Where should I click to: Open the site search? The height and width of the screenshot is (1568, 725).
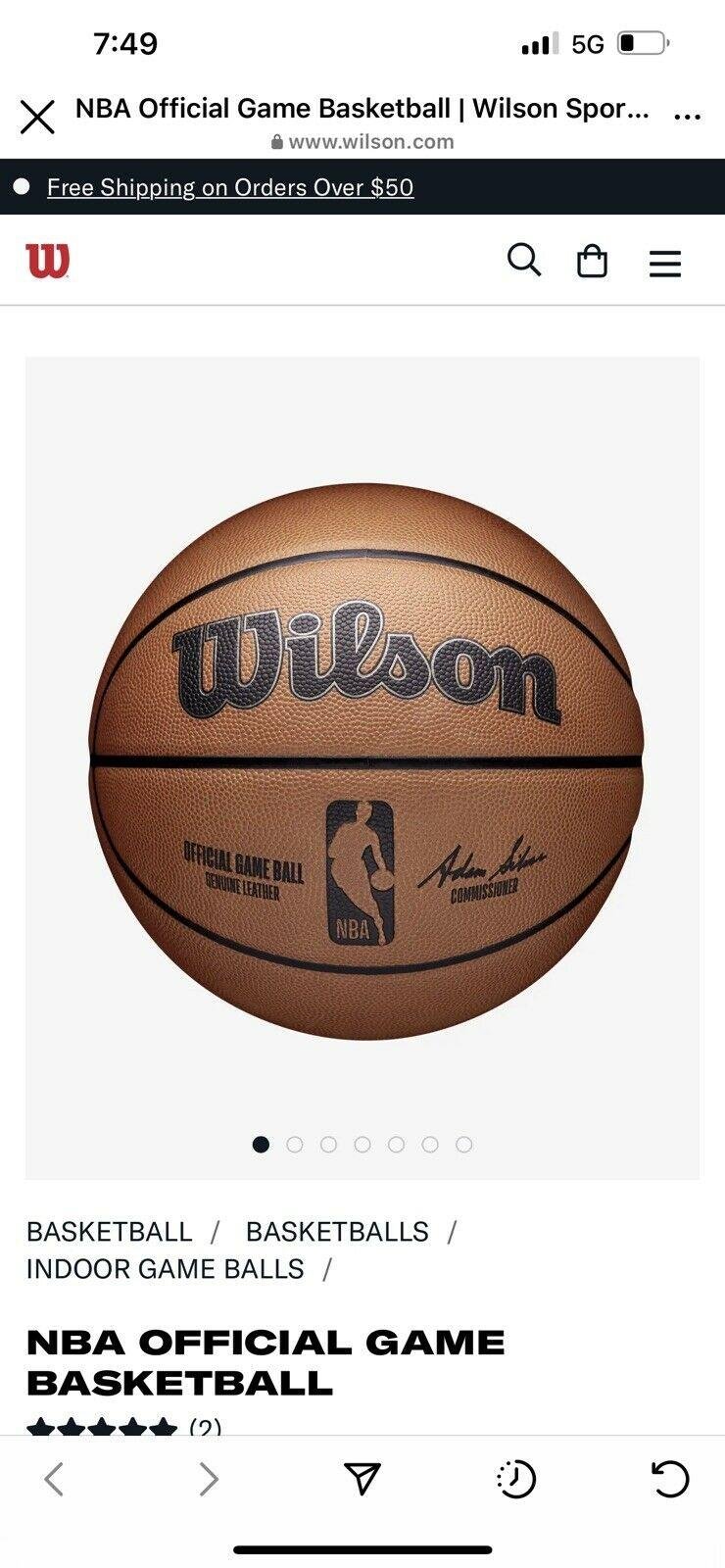pyautogui.click(x=524, y=261)
